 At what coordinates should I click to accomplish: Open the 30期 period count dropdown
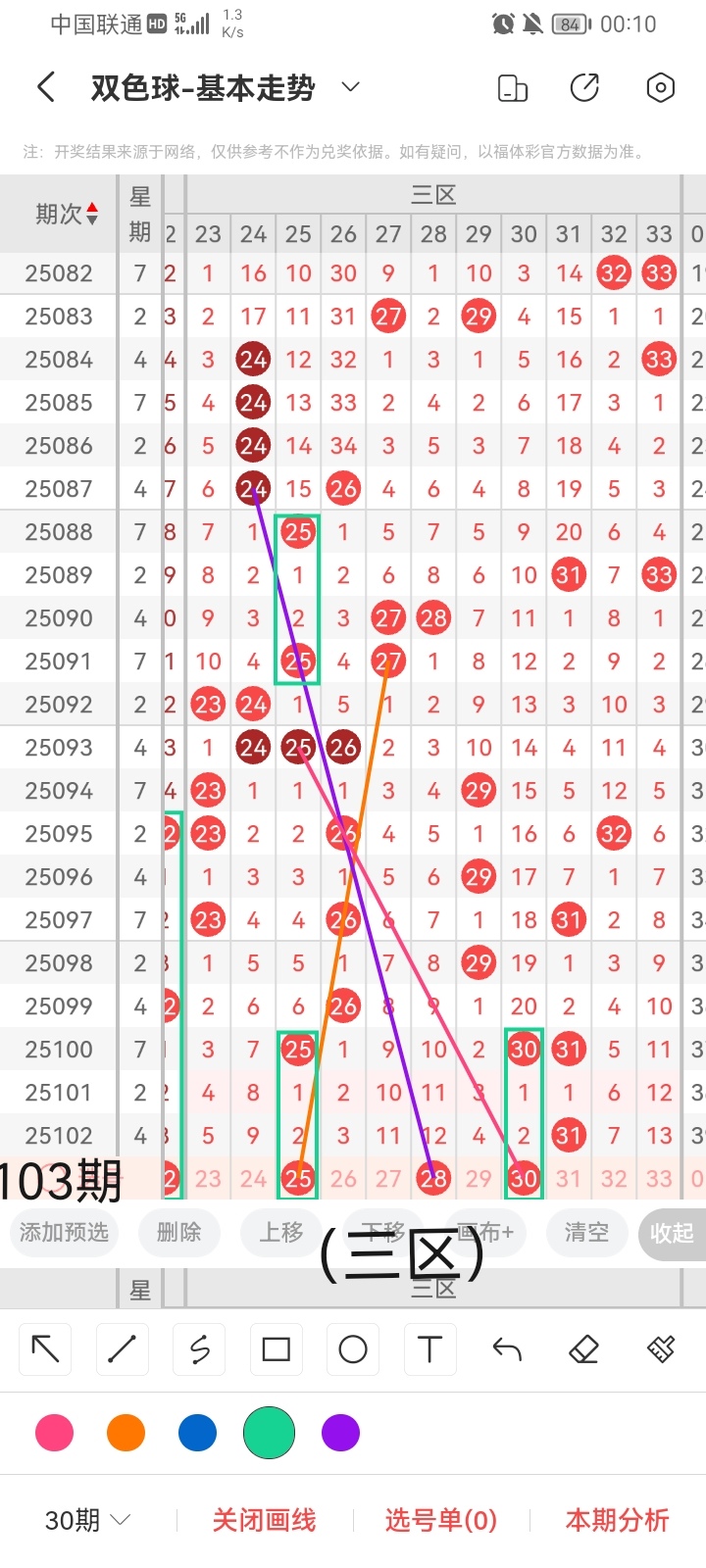88,1520
